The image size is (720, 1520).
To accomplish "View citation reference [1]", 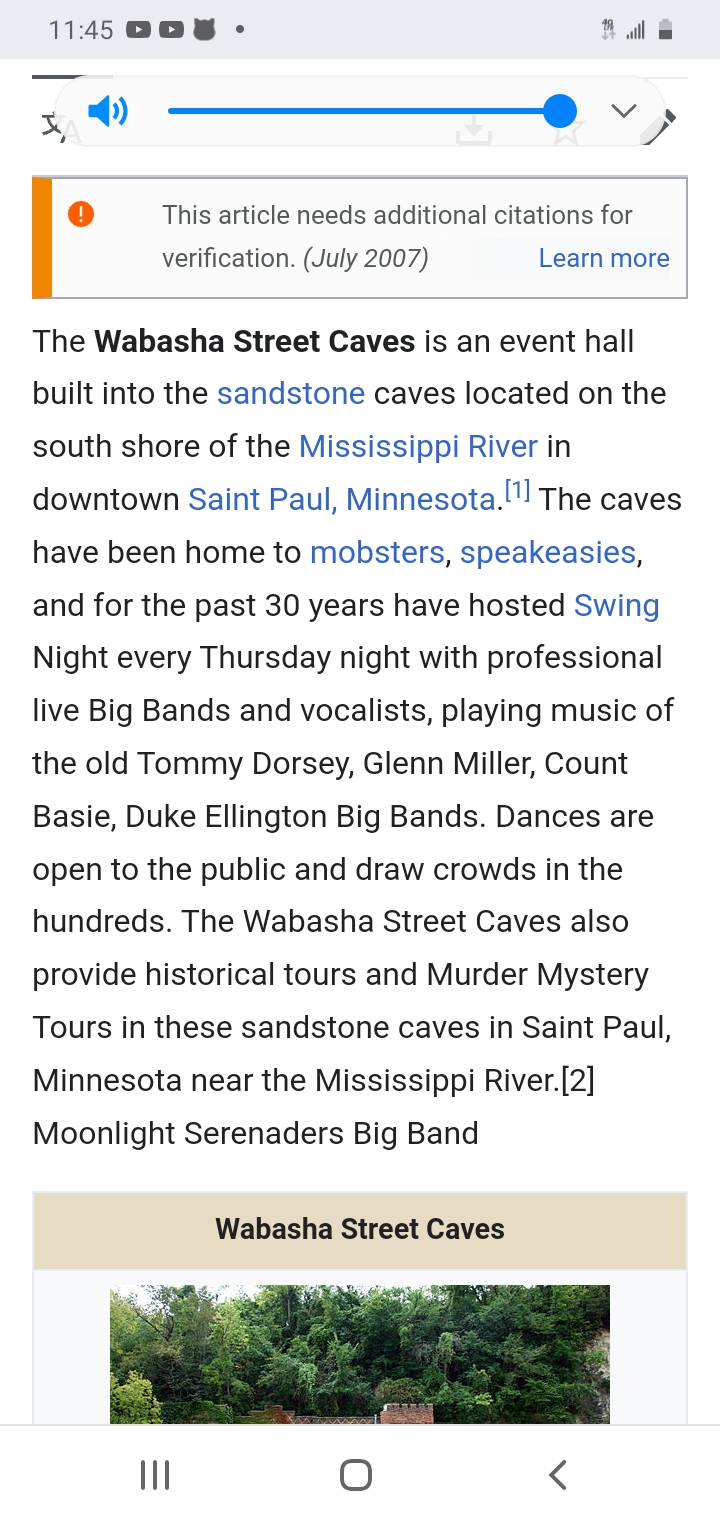I will click(517, 492).
